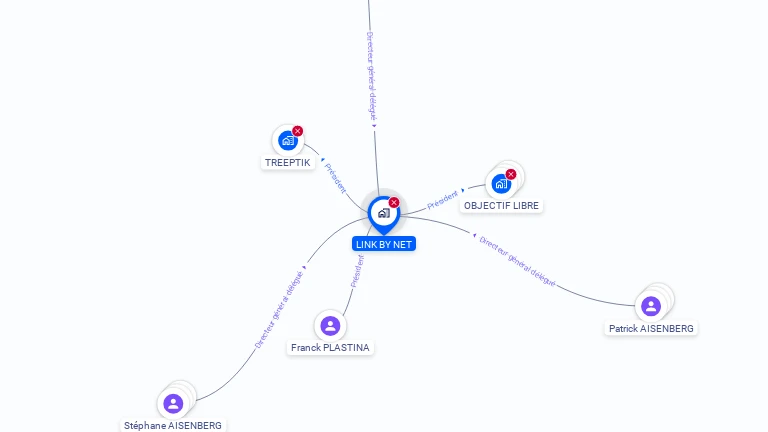Select the Franck PLASTINA person node
The image size is (768, 432).
(x=330, y=326)
